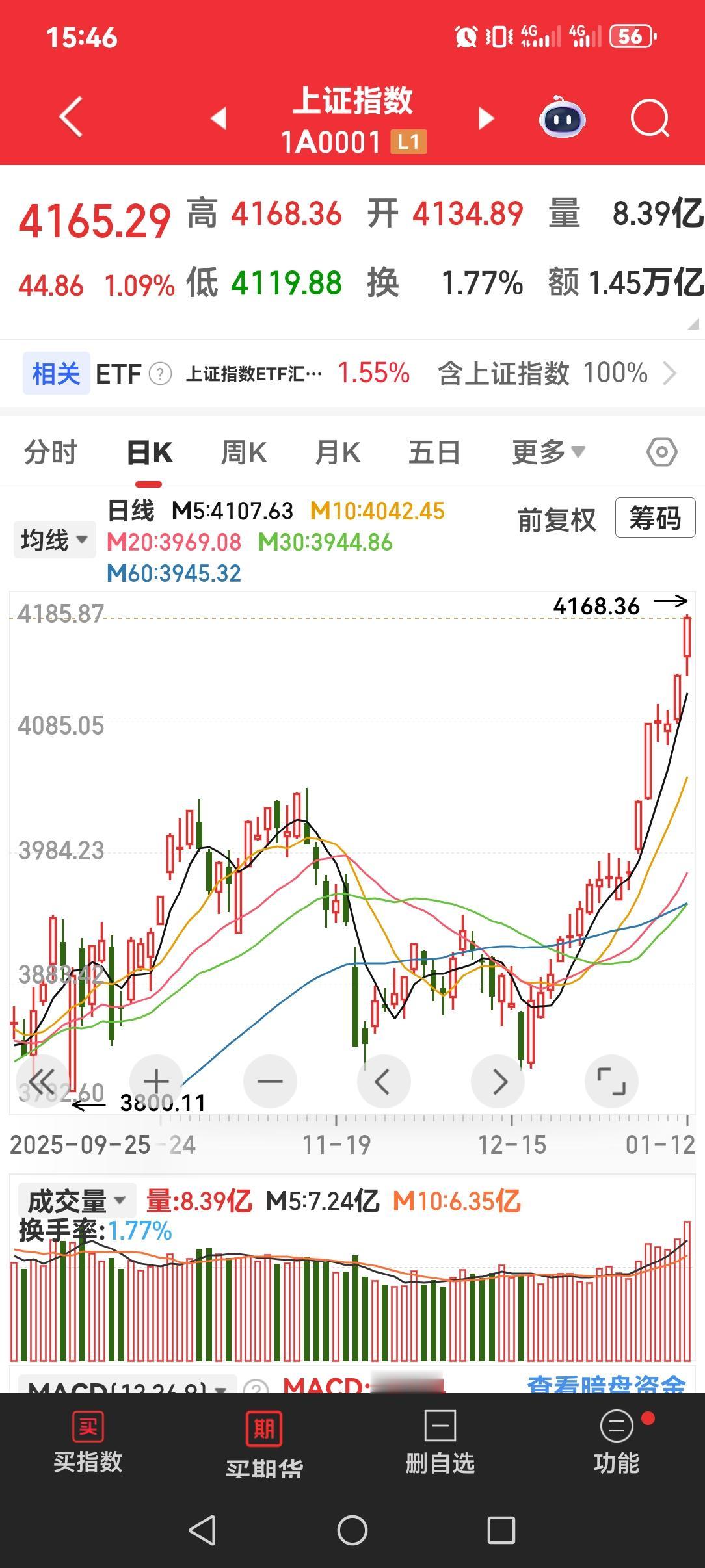Viewport: 705px width, 1568px height.
Task: Zoom out of the chart with minus icon
Action: 269,1081
